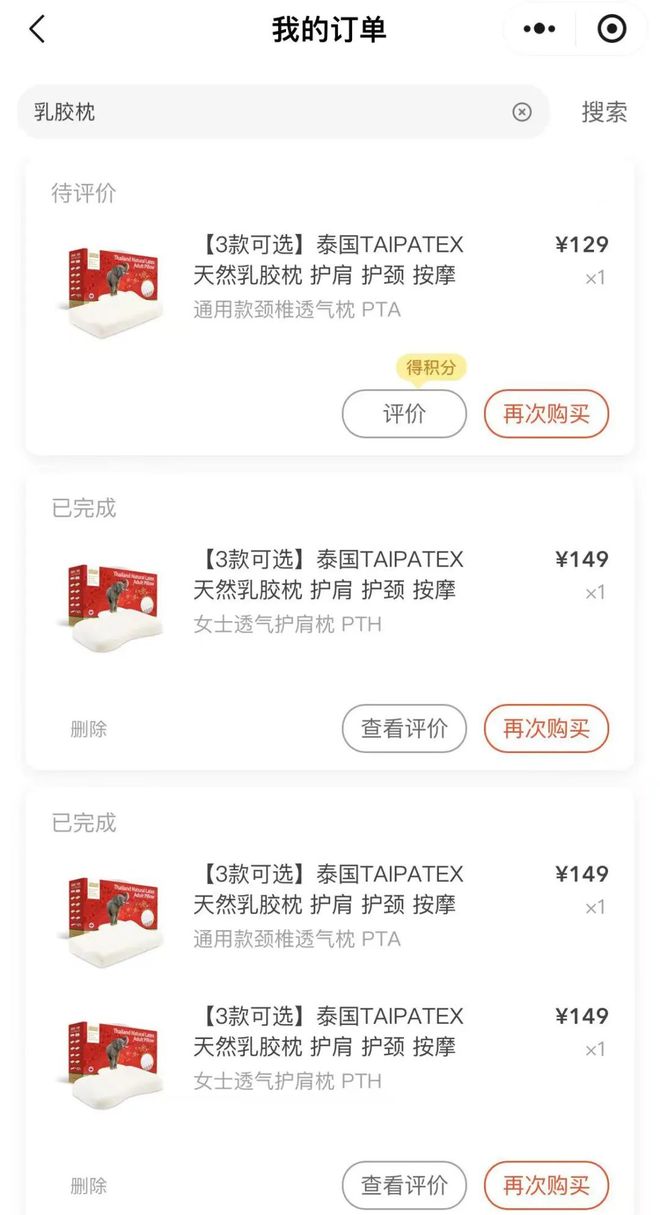Close the mini program via target icon
The image size is (660, 1215).
point(611,30)
